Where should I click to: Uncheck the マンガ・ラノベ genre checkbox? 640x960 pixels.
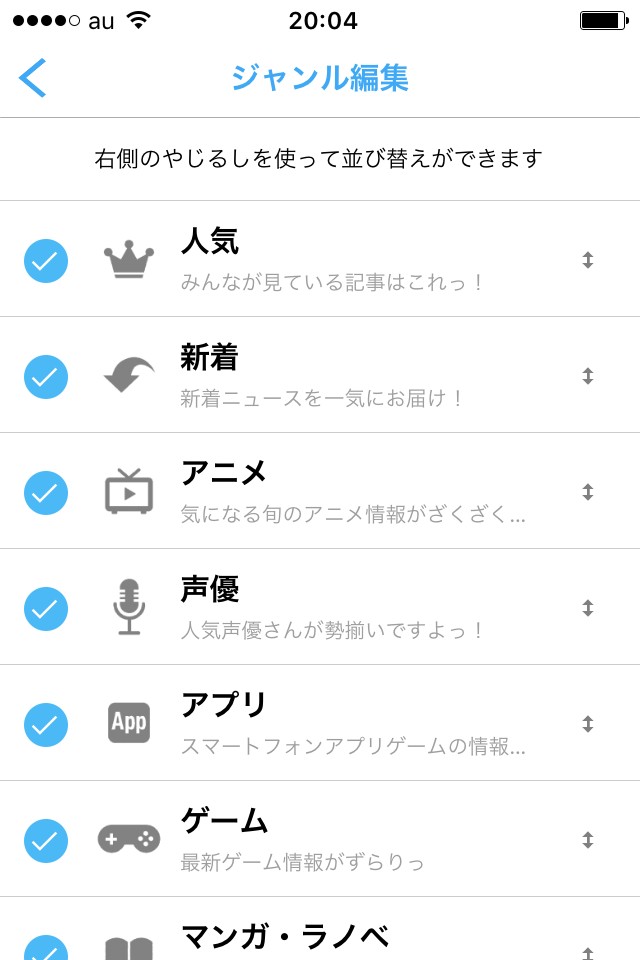(46, 948)
